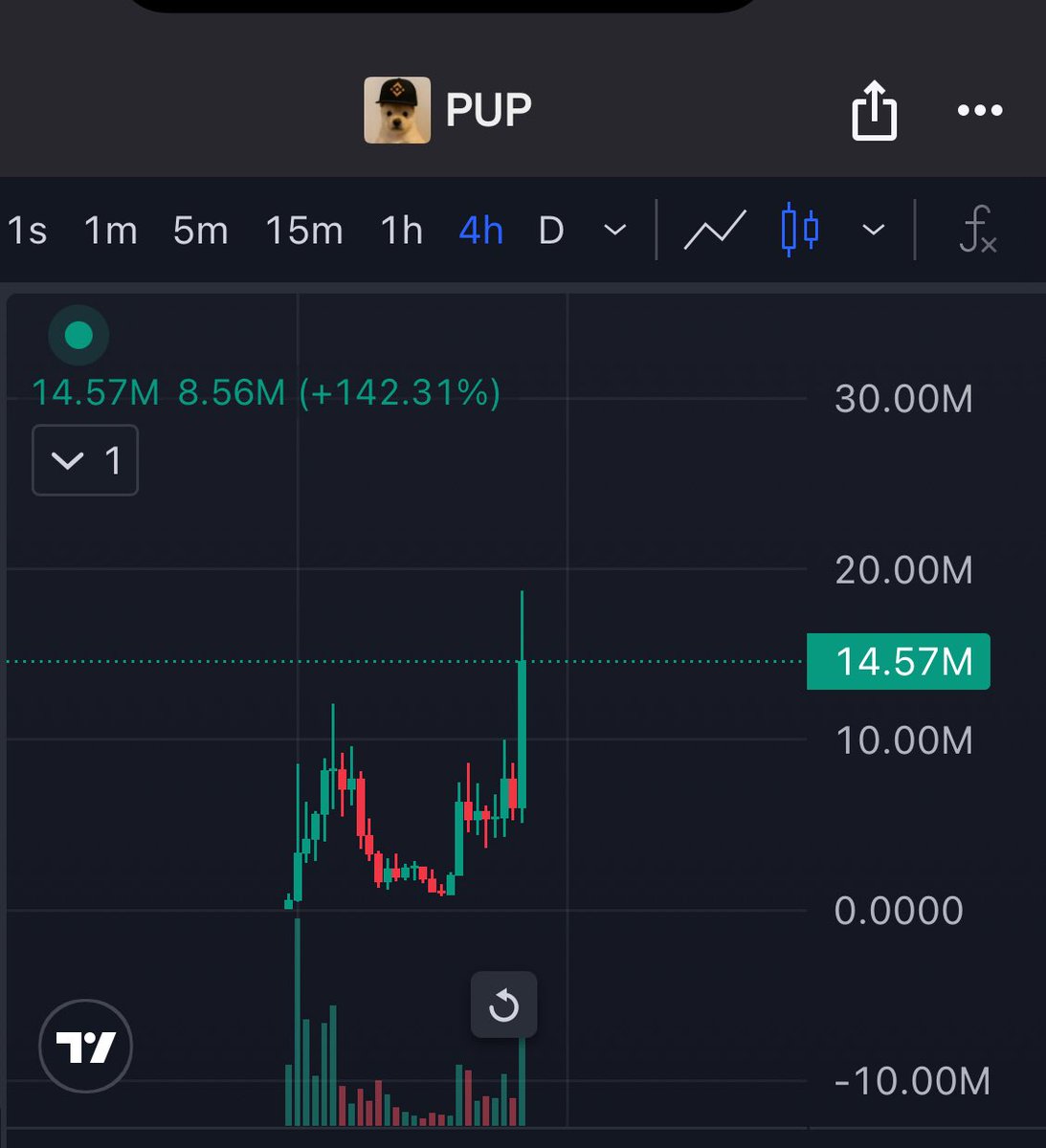Switch chart to 15m timeframe
The image size is (1046, 1148).
[303, 231]
